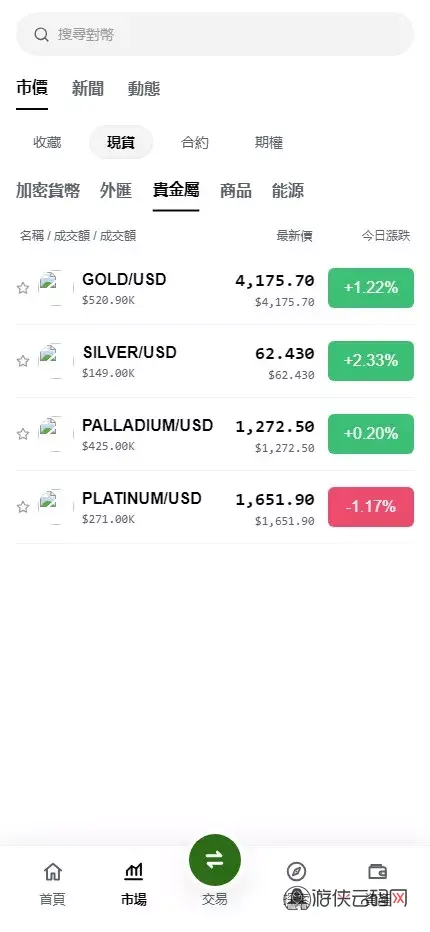Switch to the 動態 tab

pyautogui.click(x=144, y=89)
